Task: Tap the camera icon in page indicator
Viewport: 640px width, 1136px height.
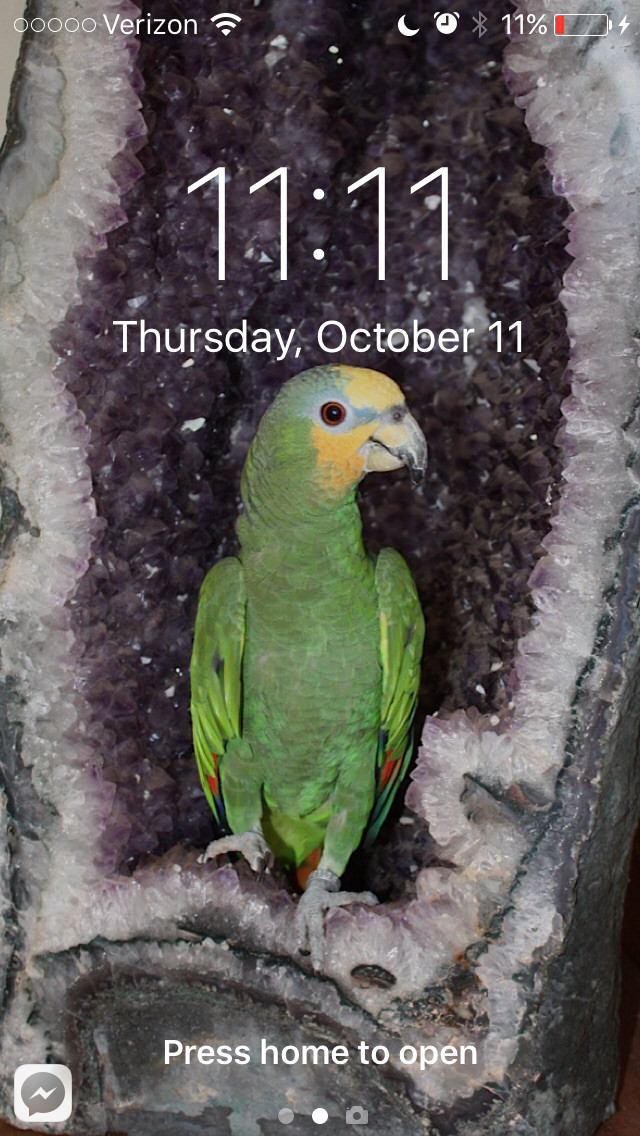Action: [356, 1115]
